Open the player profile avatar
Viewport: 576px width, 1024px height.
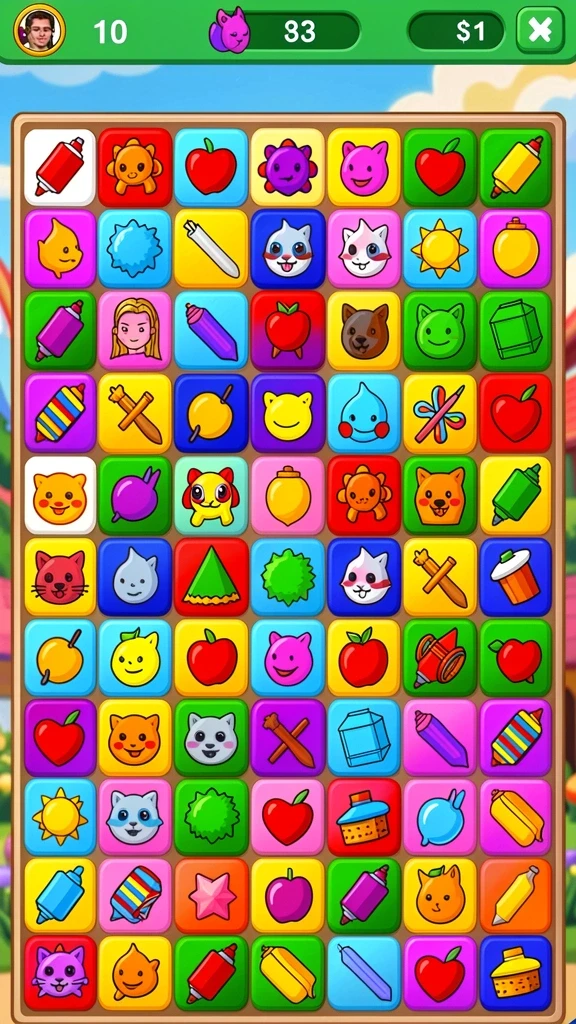[39, 30]
